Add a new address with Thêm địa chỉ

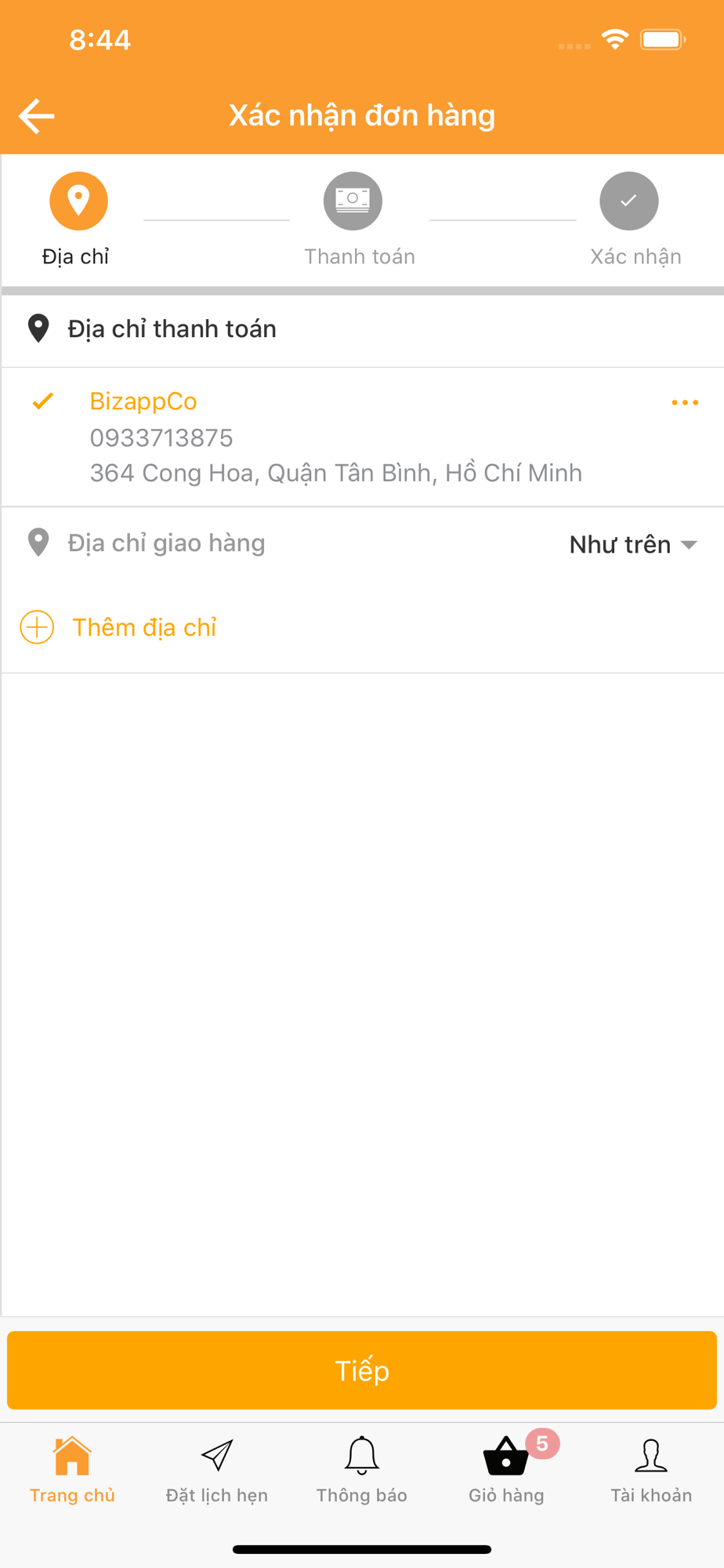click(x=118, y=627)
